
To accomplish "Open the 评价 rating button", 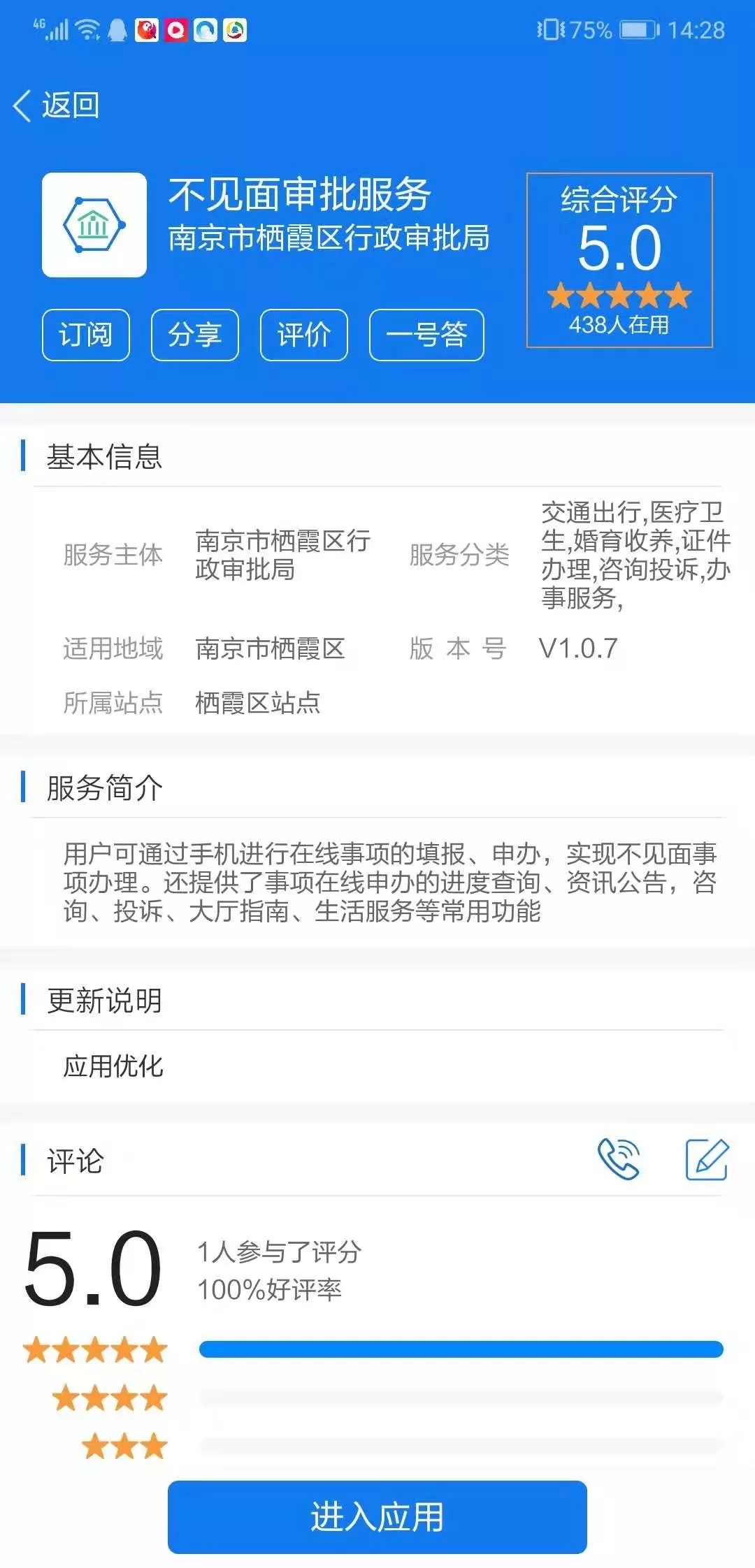I will click(x=303, y=335).
